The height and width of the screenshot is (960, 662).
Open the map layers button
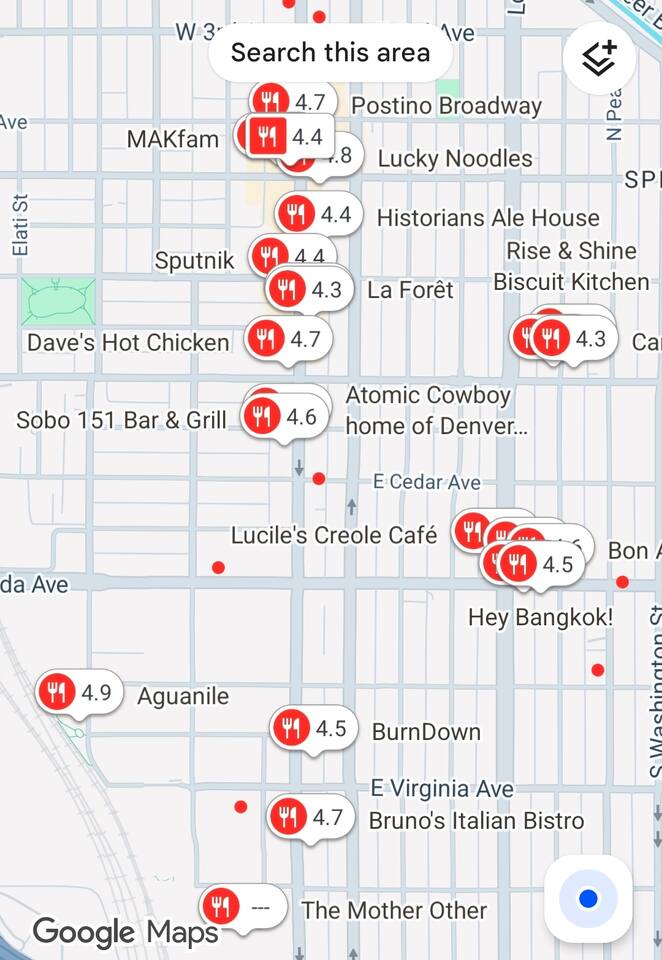coord(599,59)
